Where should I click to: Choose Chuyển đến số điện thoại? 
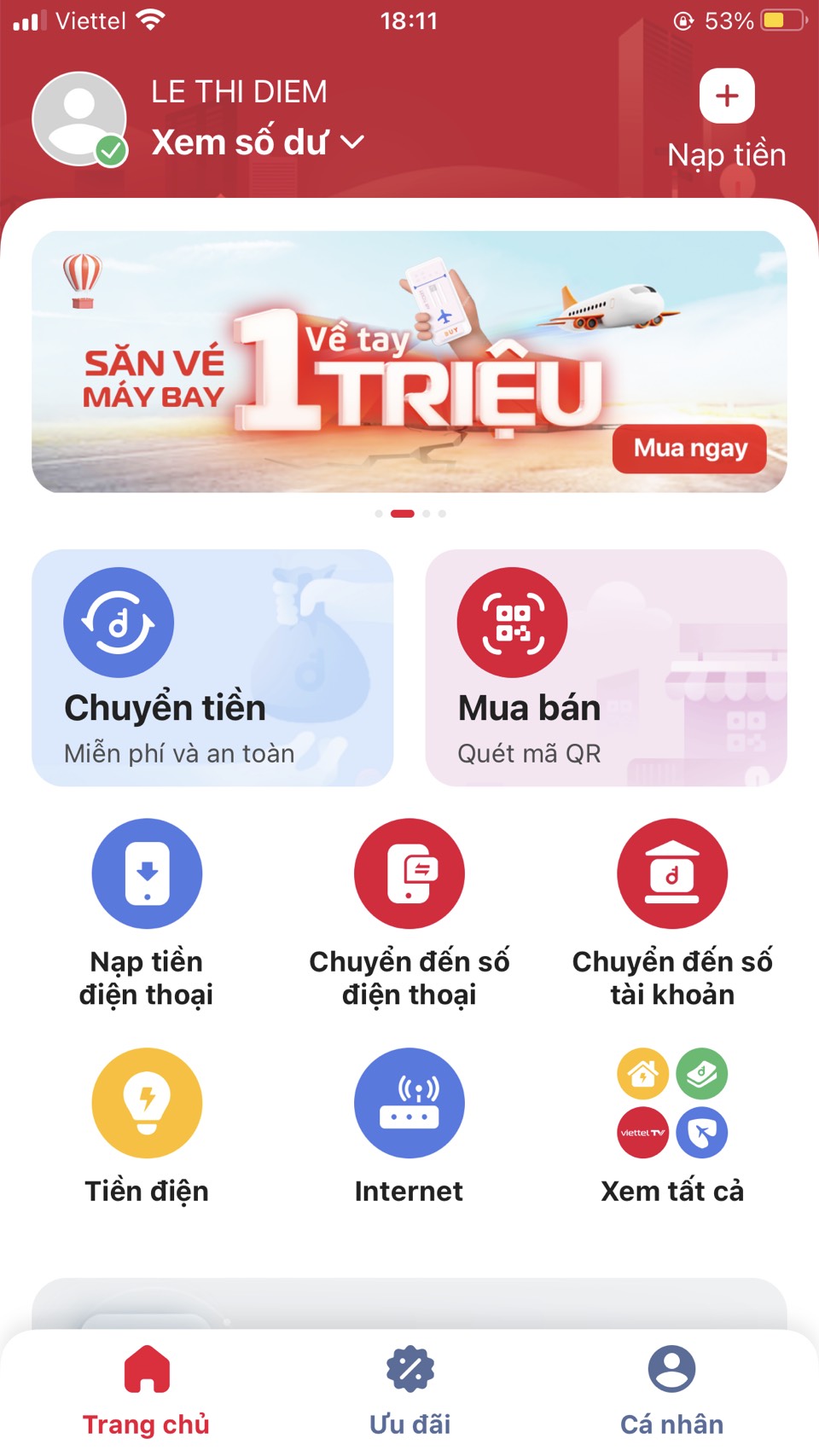pyautogui.click(x=409, y=913)
